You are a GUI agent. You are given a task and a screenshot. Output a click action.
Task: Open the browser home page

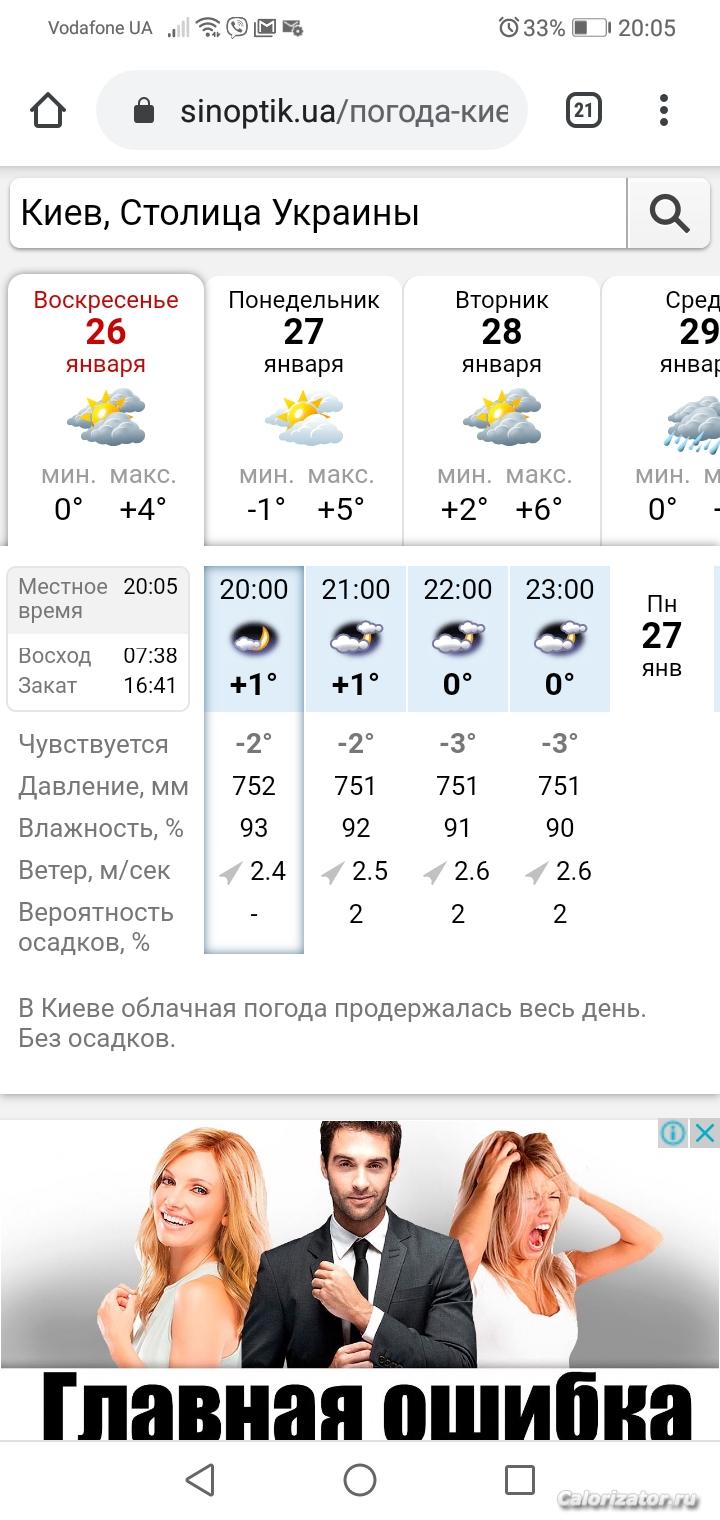(x=48, y=110)
